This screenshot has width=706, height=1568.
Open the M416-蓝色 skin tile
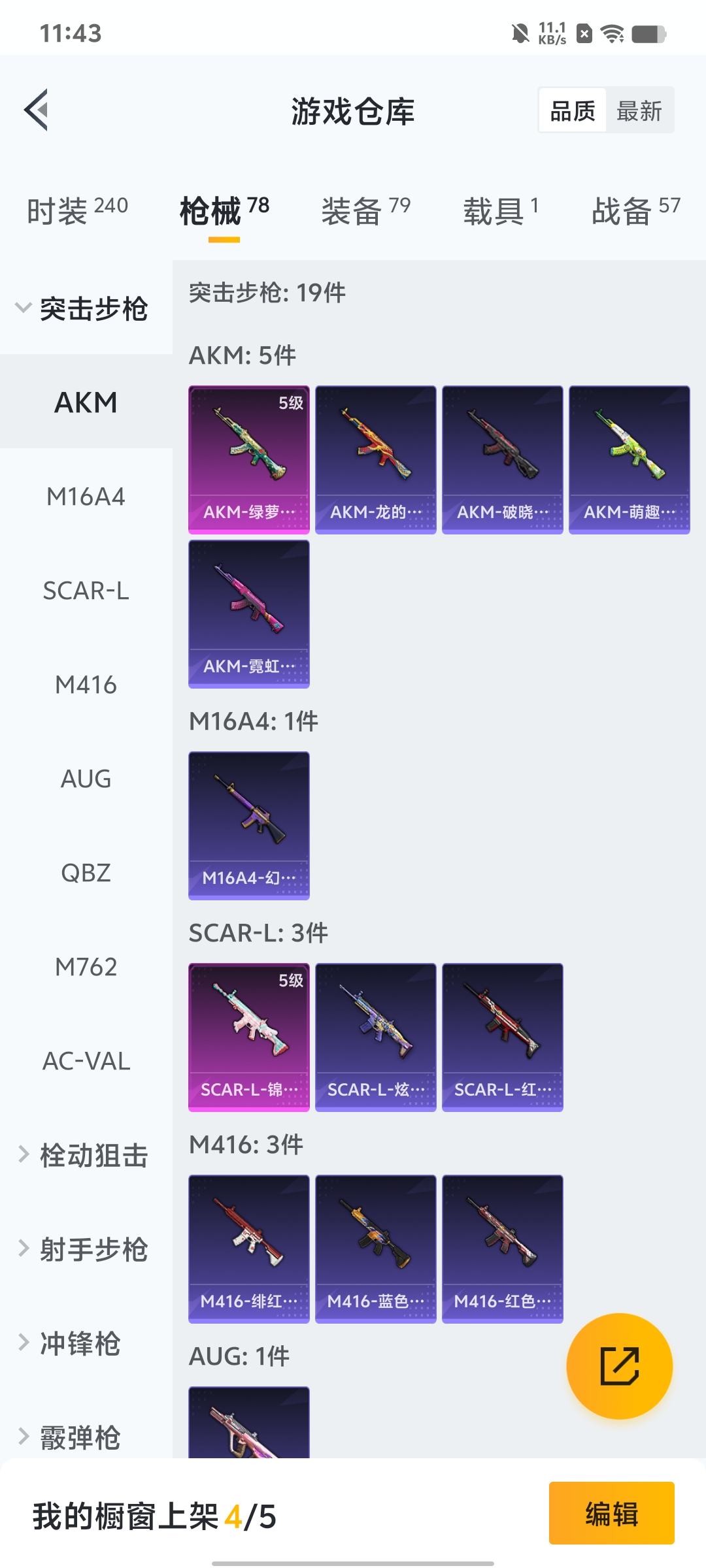click(x=376, y=1249)
